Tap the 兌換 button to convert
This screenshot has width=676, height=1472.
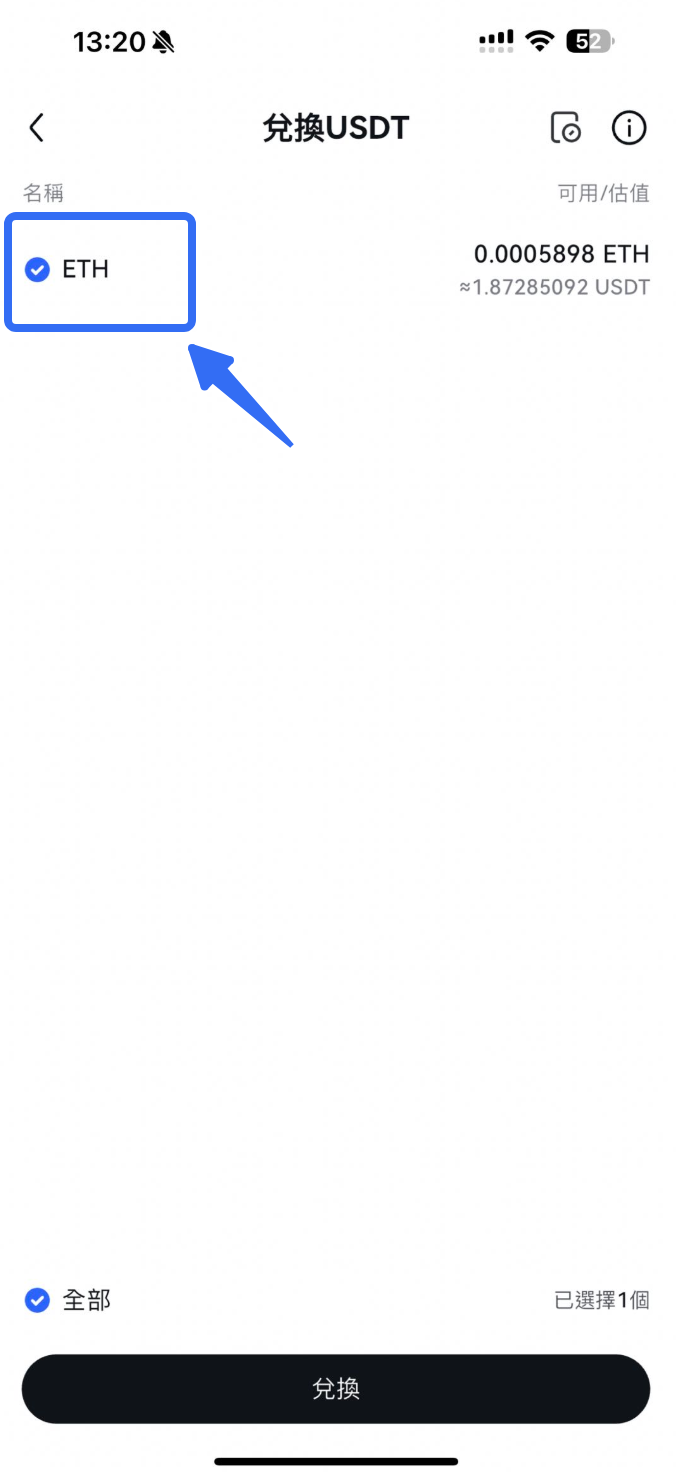click(x=336, y=1388)
